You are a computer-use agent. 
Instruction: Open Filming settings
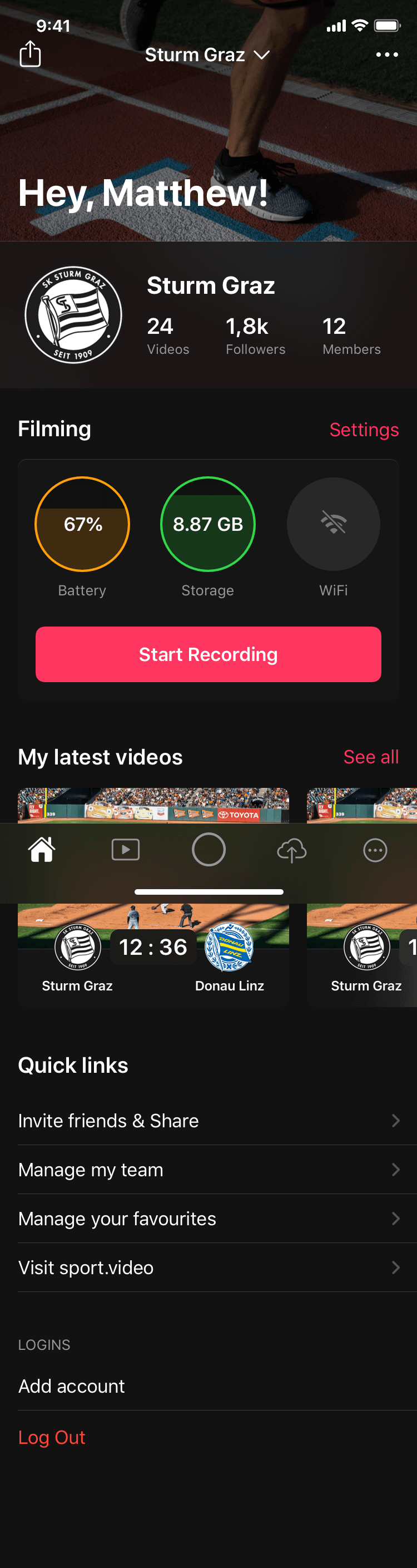pos(364,430)
